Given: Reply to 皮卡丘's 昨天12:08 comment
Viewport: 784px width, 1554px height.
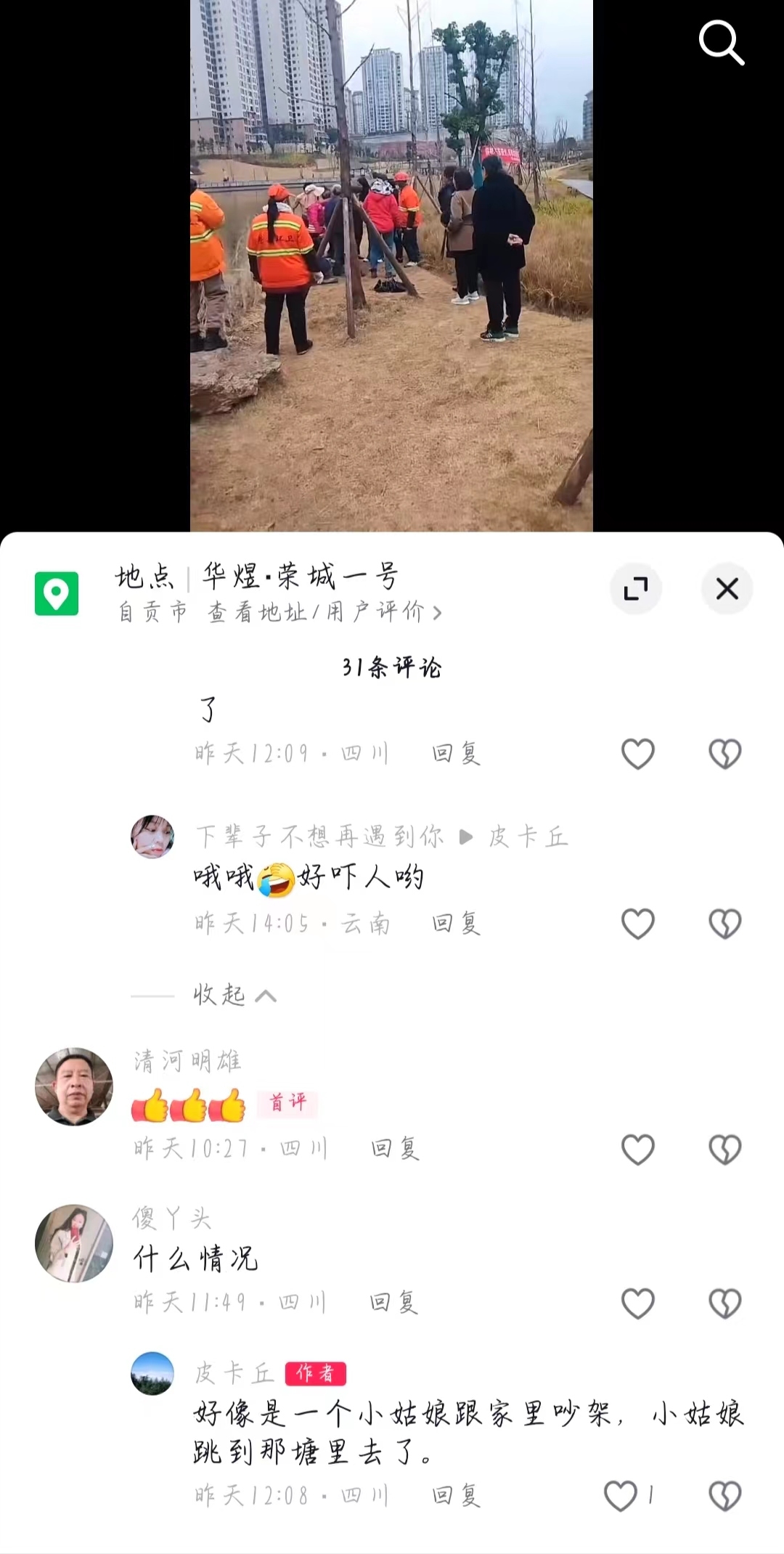Looking at the screenshot, I should point(456,1496).
